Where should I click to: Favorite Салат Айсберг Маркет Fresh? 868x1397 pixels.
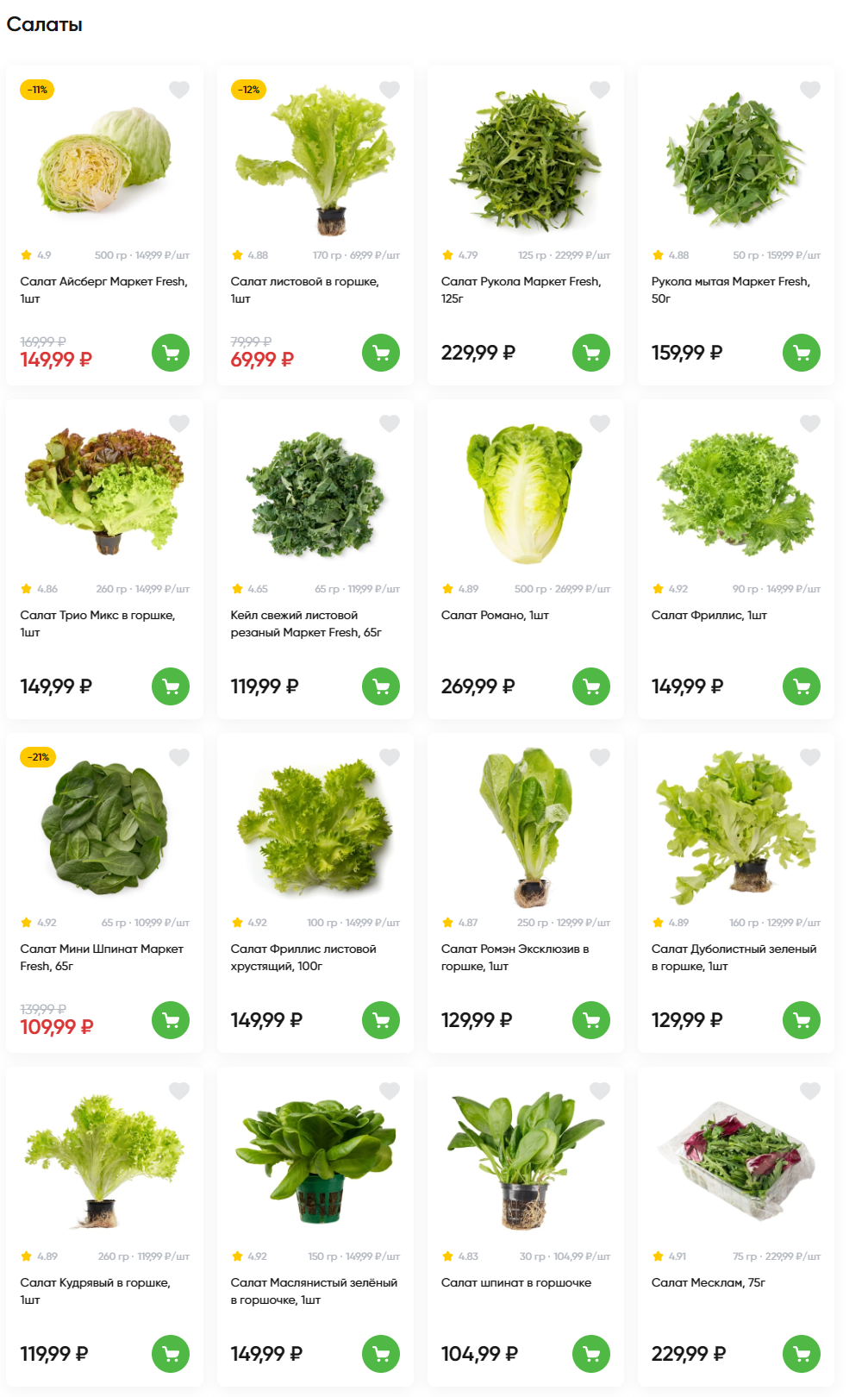[x=179, y=90]
